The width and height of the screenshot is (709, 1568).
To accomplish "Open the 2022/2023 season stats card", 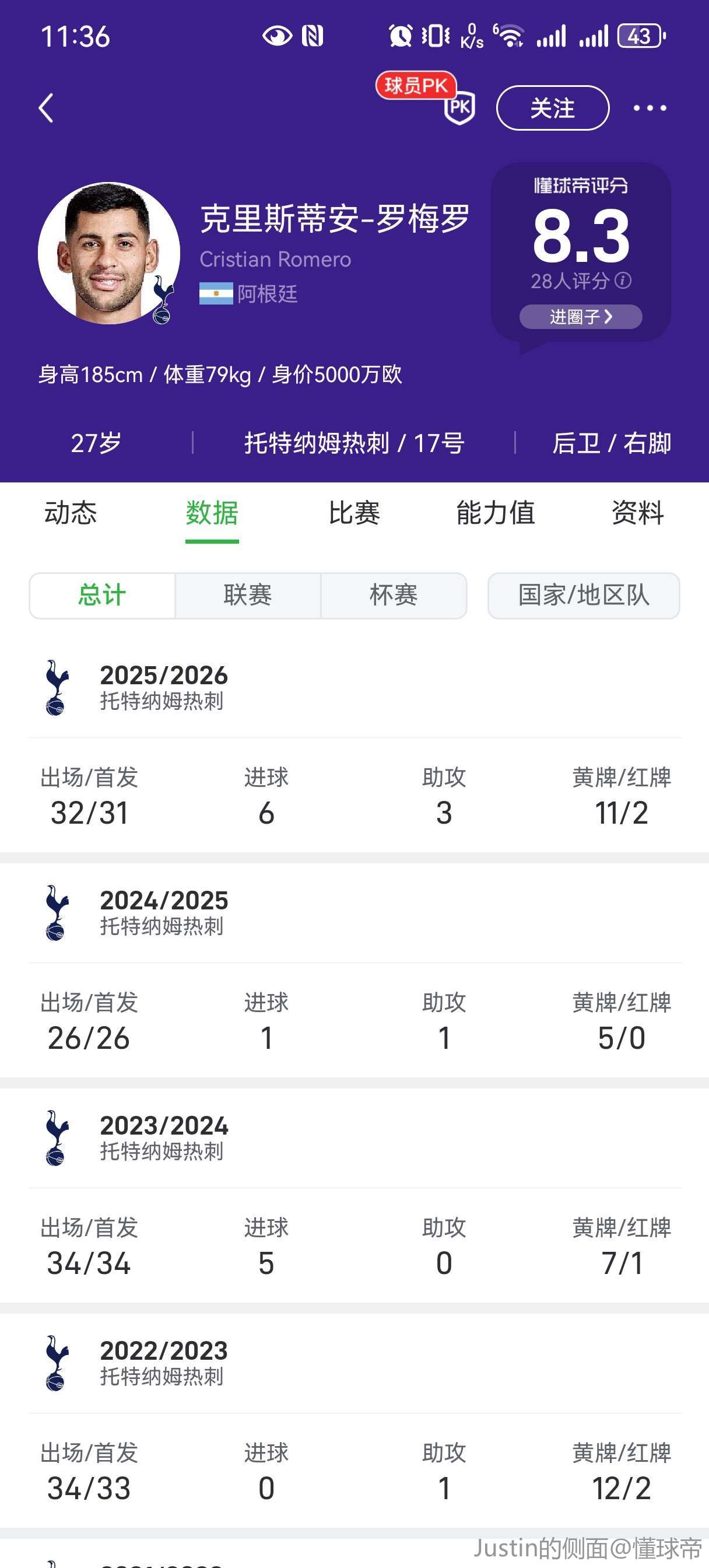I will coord(354,1363).
